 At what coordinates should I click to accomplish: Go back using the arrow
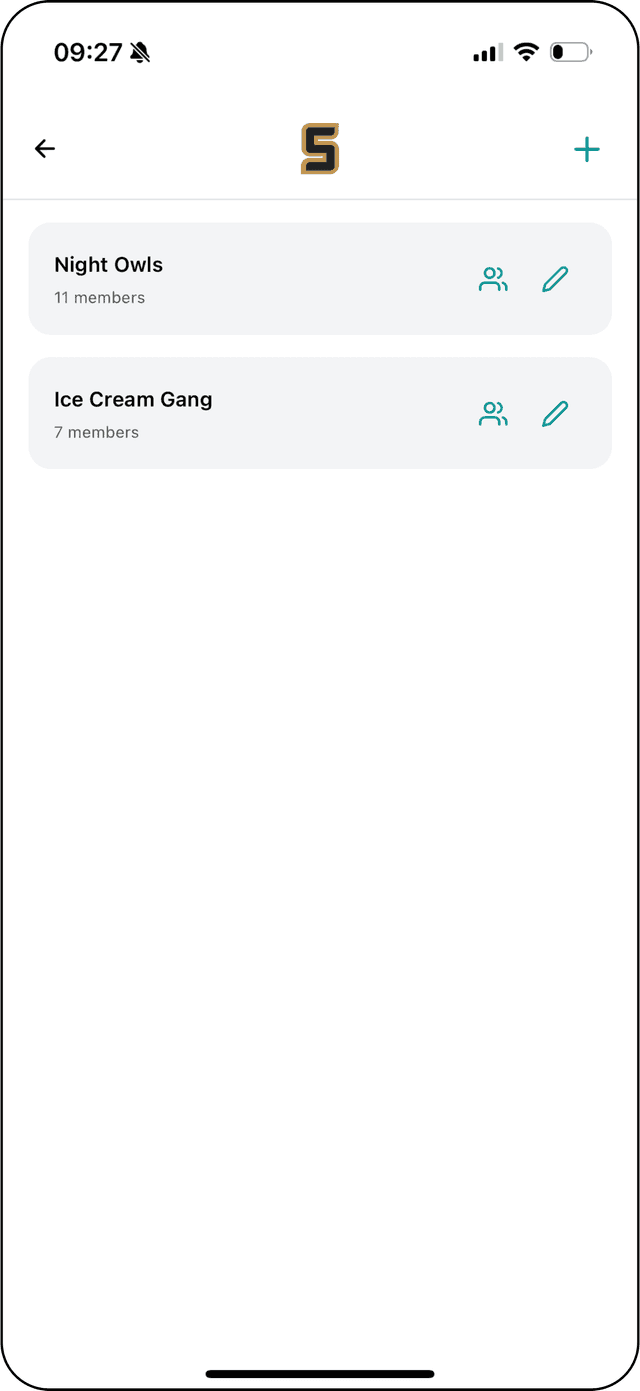coord(45,149)
